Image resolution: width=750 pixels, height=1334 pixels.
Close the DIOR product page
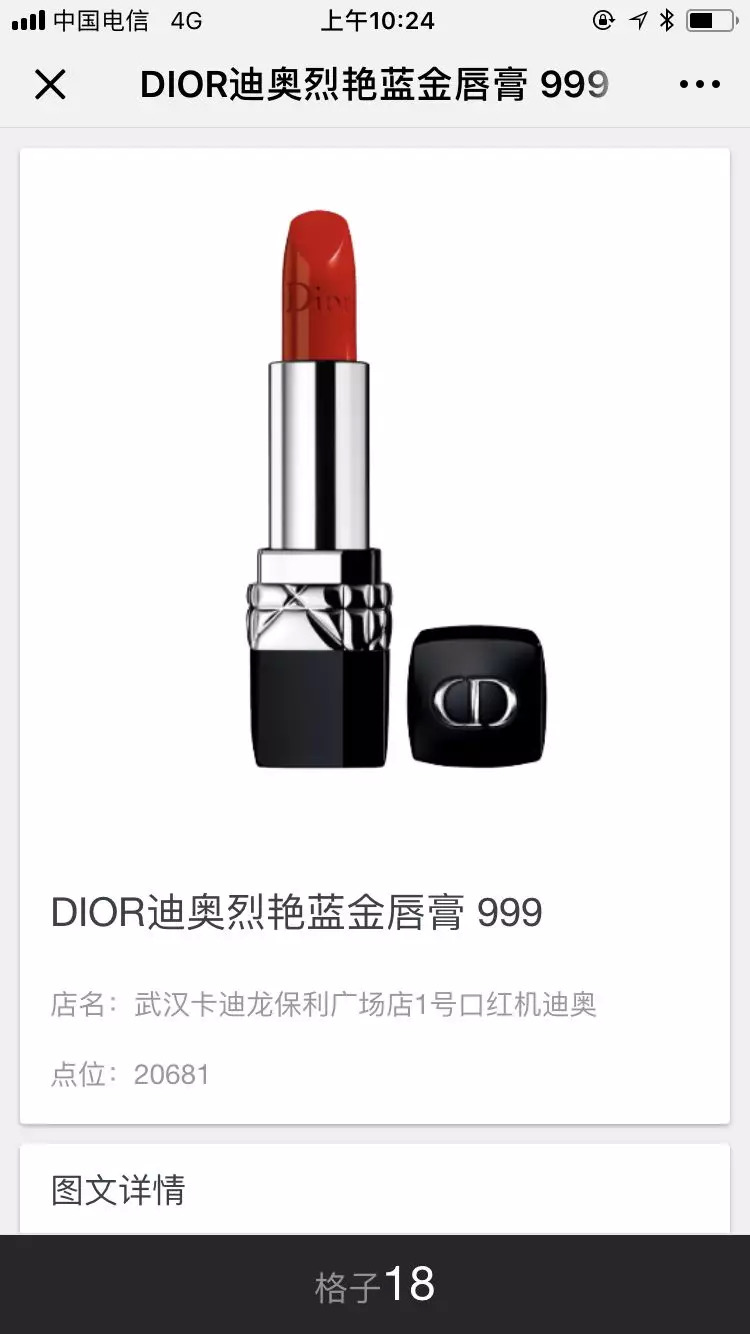click(50, 85)
